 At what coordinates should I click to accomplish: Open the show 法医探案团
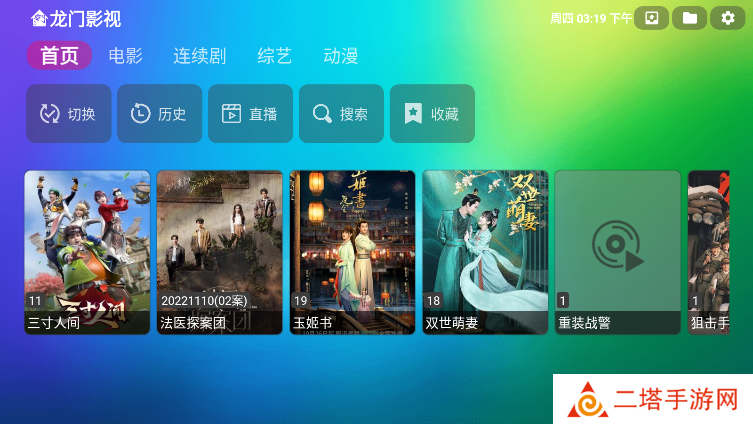220,252
